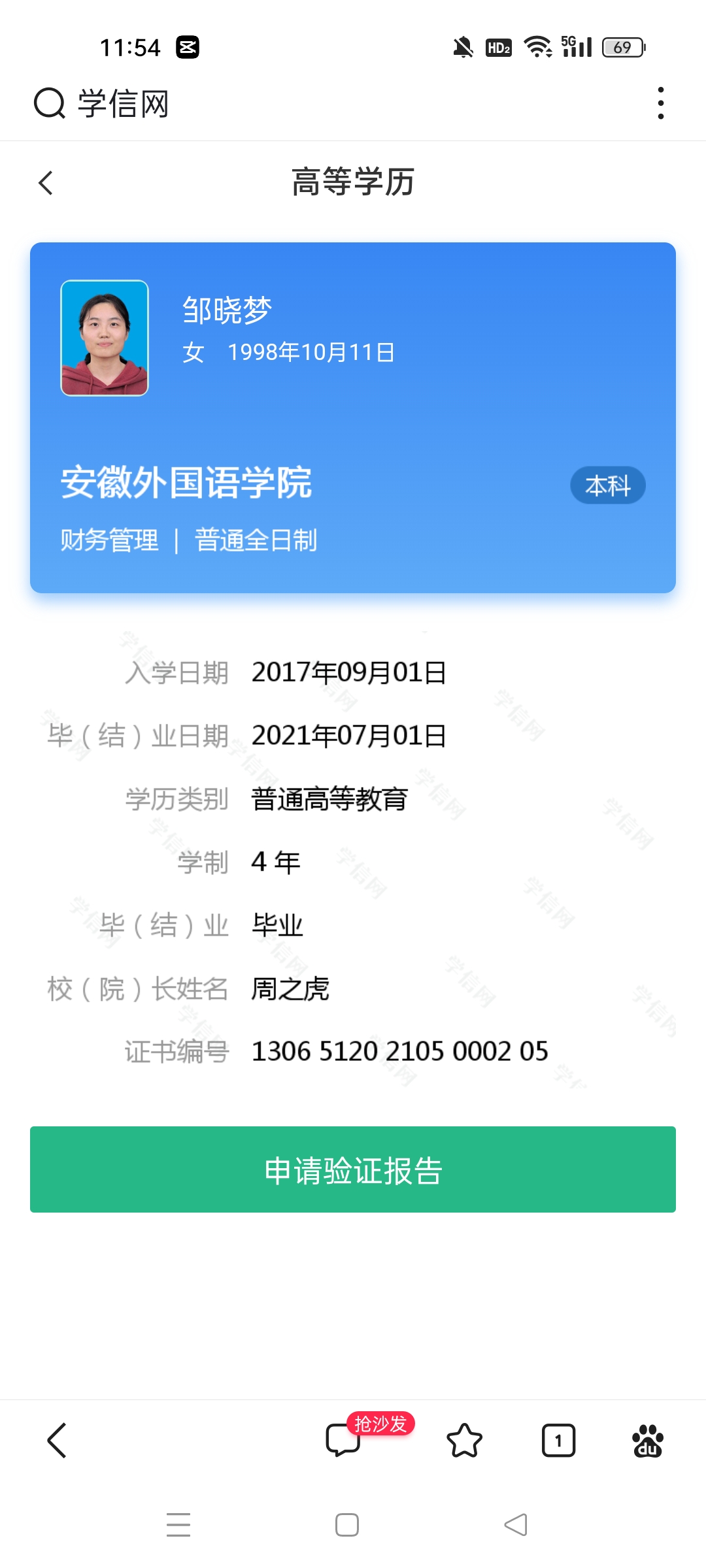Open the browser tabs switcher
Image resolution: width=706 pixels, height=1568 pixels.
558,1441
